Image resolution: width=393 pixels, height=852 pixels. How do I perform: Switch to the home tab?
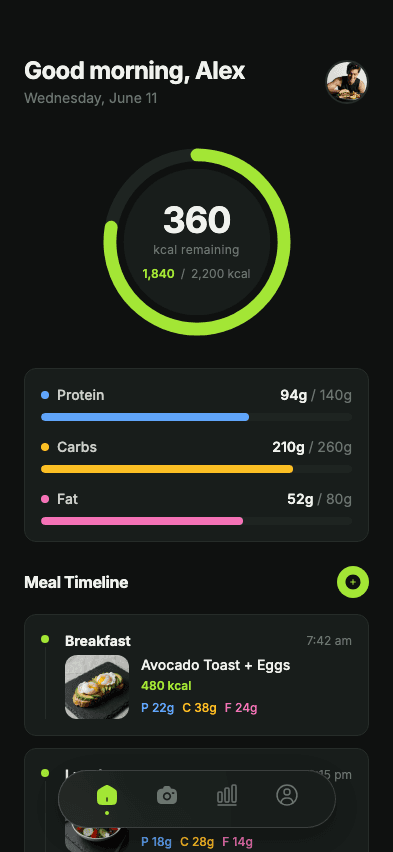pyautogui.click(x=107, y=796)
